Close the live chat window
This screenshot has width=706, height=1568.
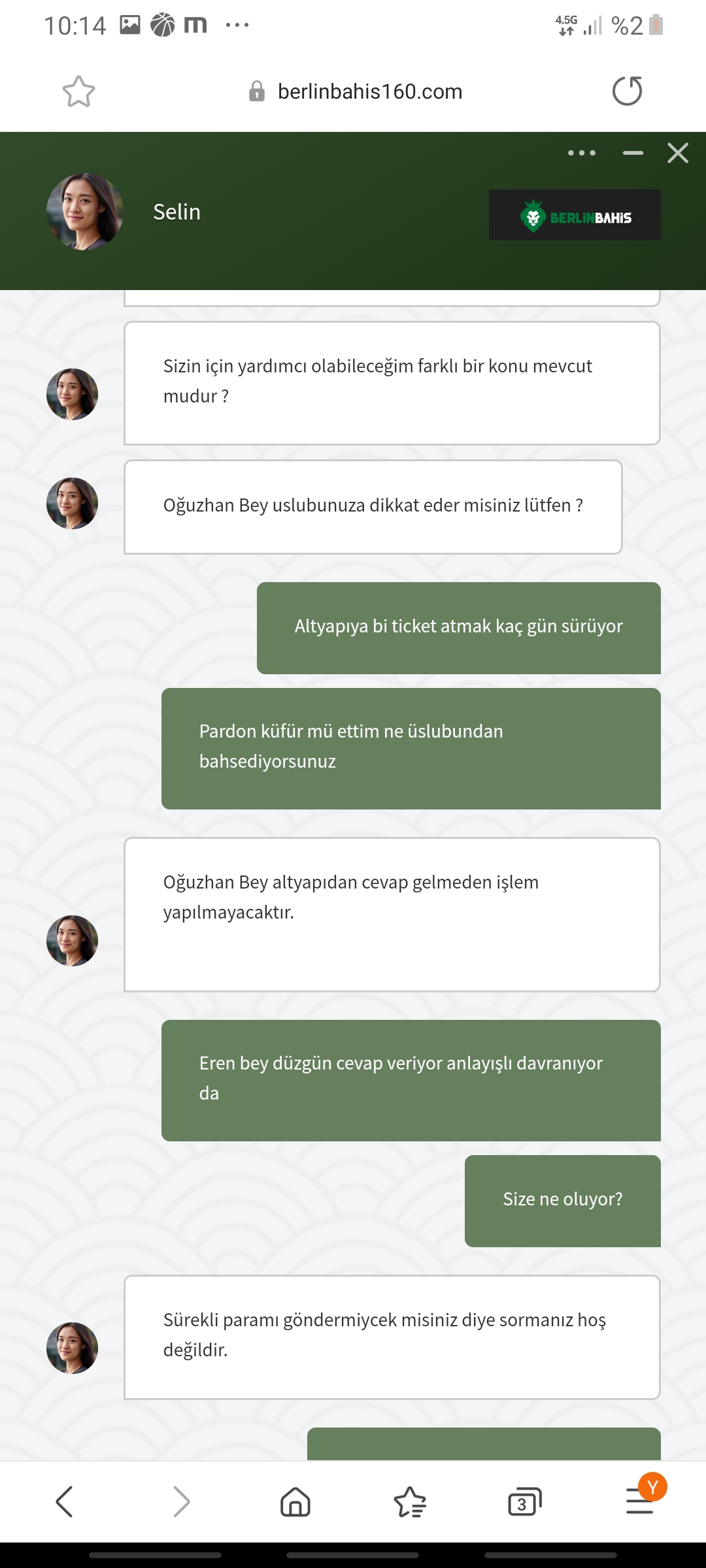[678, 153]
